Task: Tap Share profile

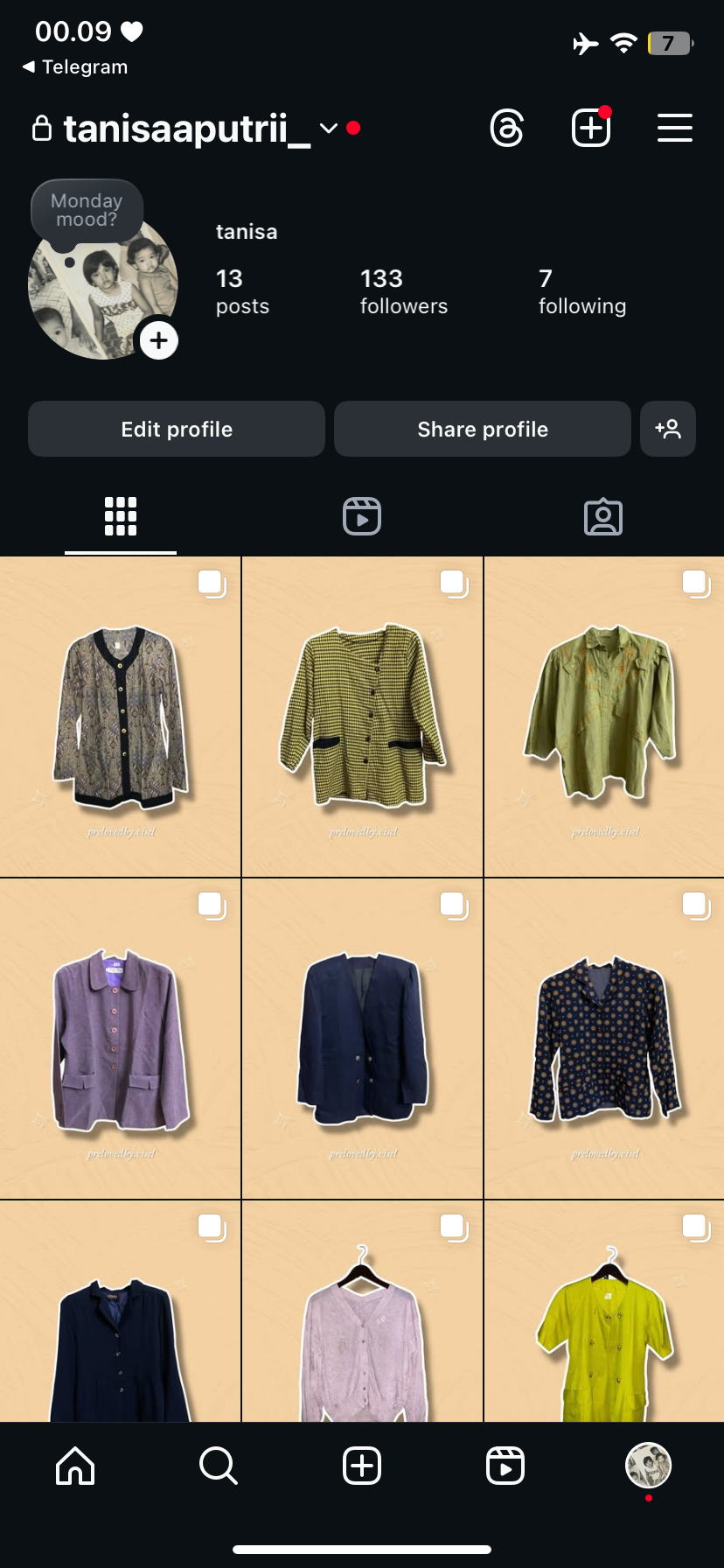Action: tap(482, 429)
